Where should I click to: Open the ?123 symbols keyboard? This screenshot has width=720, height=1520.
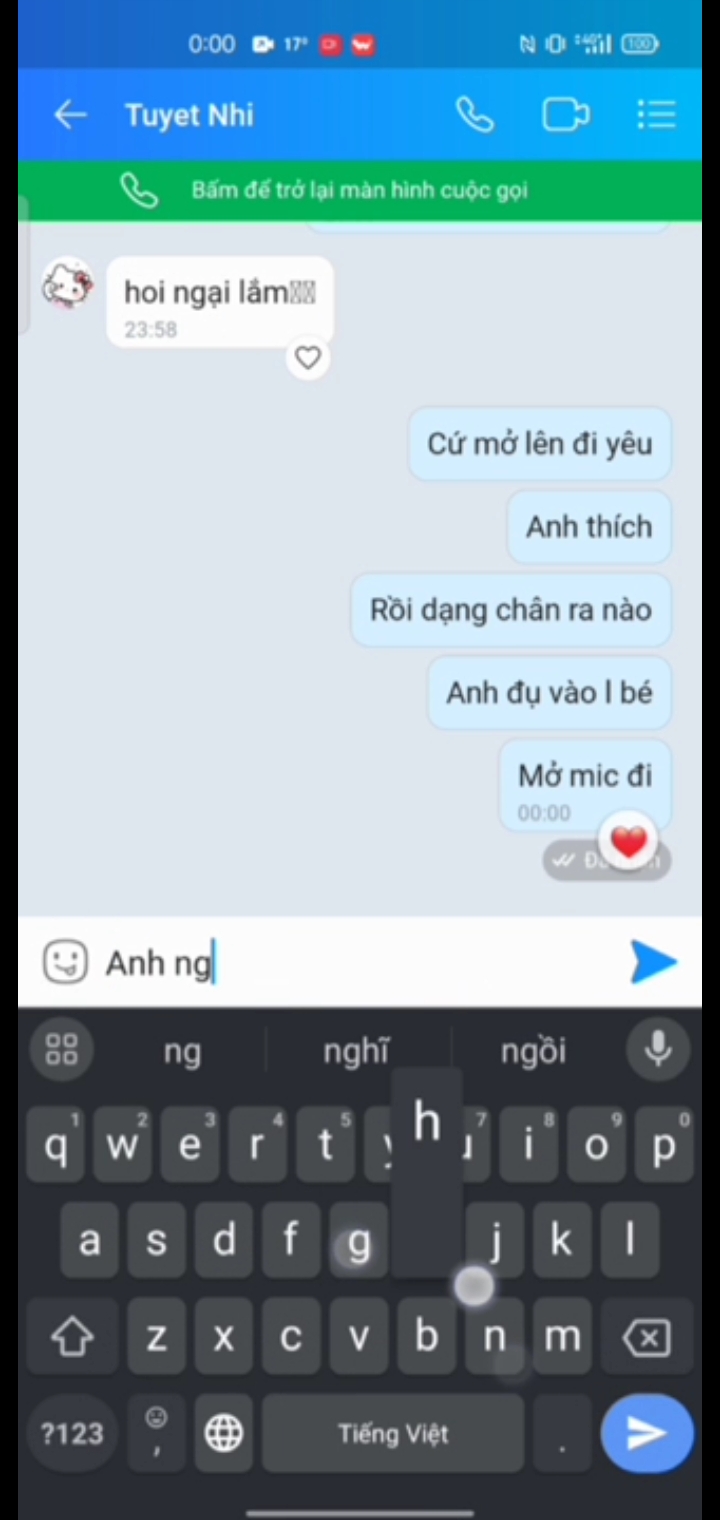(72, 1434)
